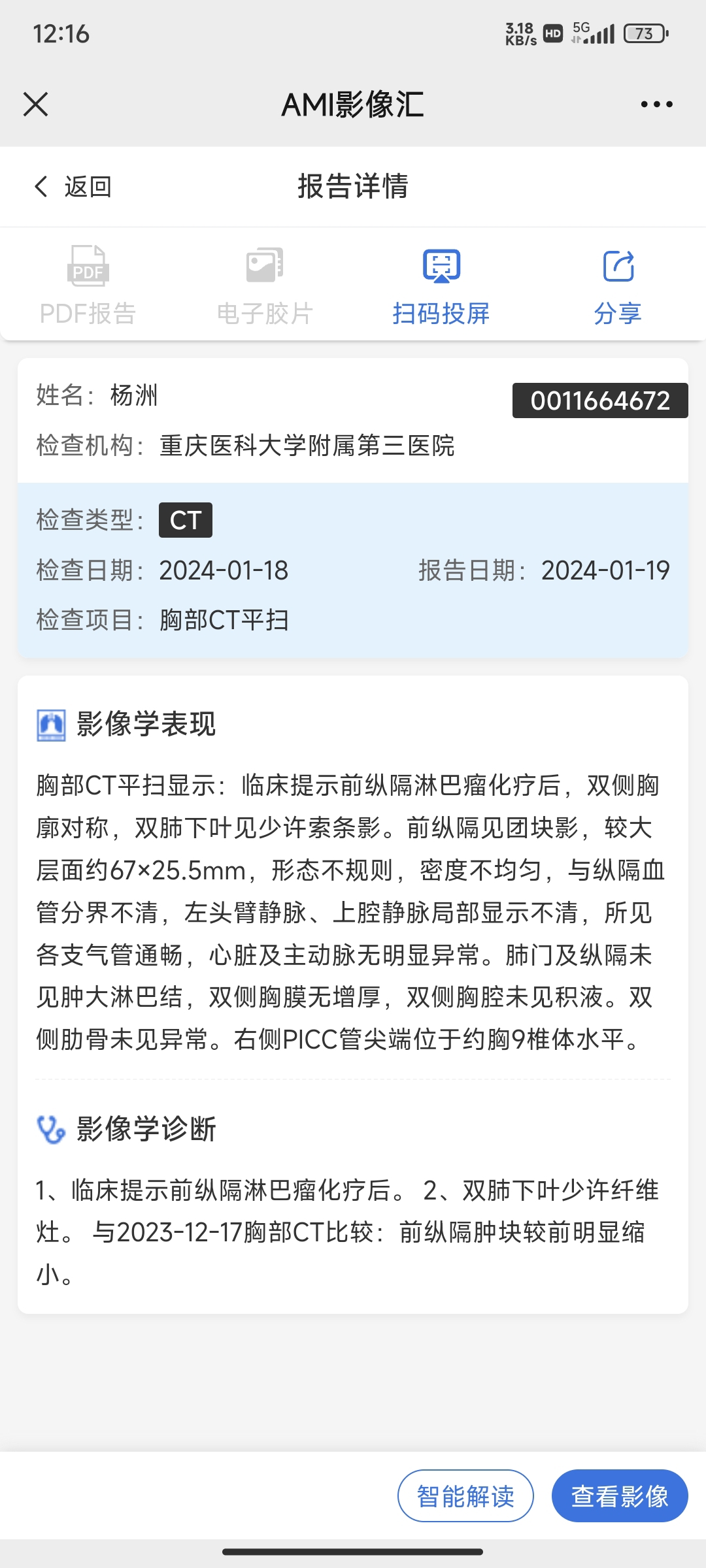Go back with the 返回 button
Image resolution: width=706 pixels, height=1568 pixels.
point(73,187)
